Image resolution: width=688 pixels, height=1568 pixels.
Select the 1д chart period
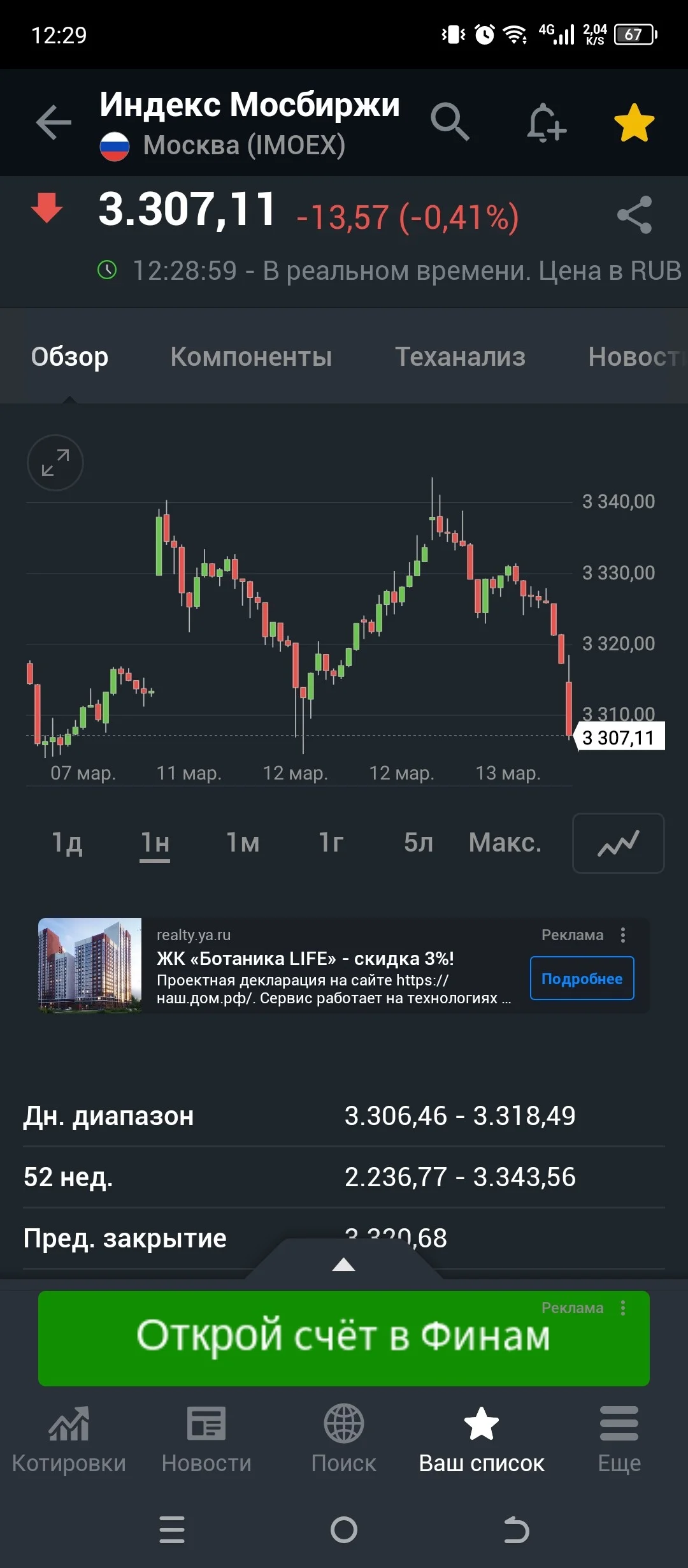tap(67, 843)
